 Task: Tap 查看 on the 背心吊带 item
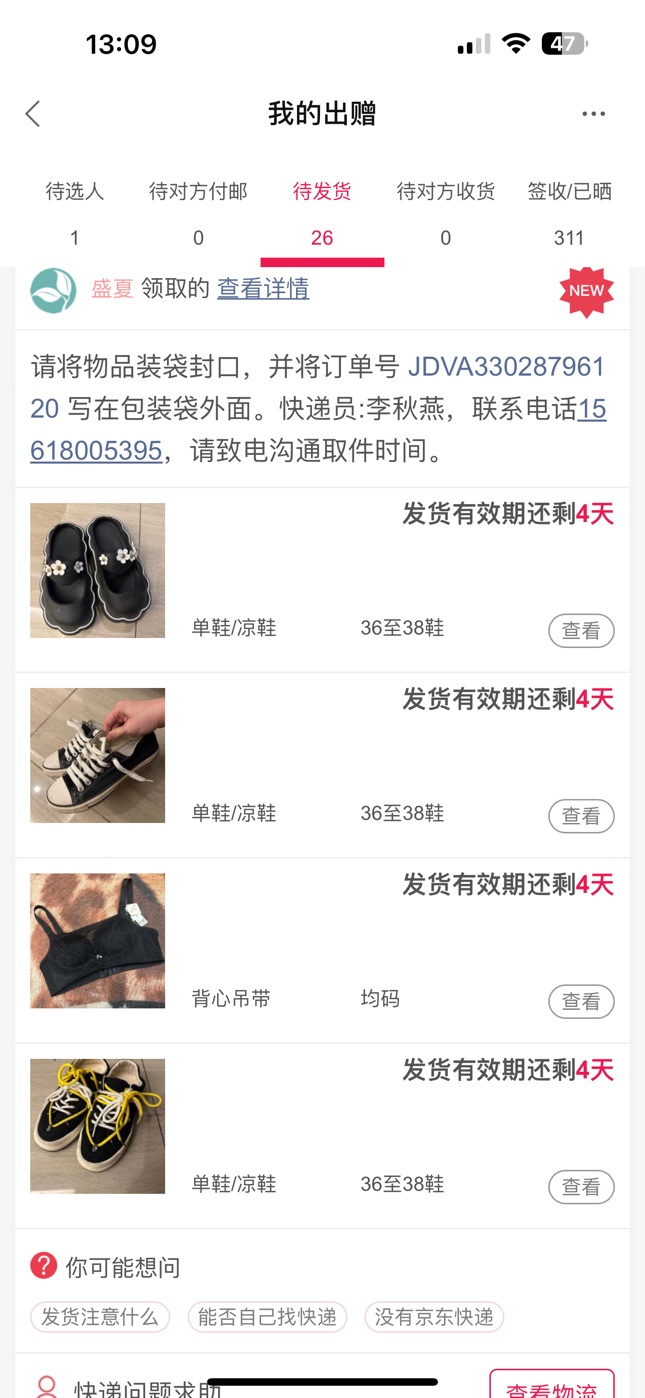581,1001
